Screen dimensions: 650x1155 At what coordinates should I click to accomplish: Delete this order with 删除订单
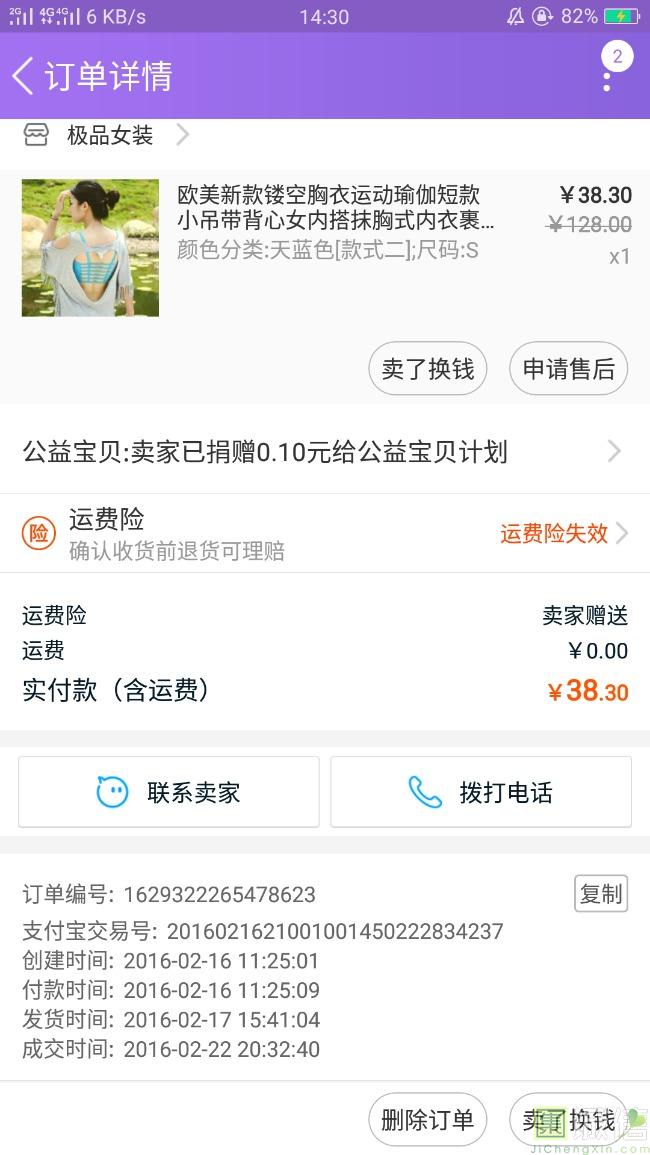click(x=428, y=1119)
